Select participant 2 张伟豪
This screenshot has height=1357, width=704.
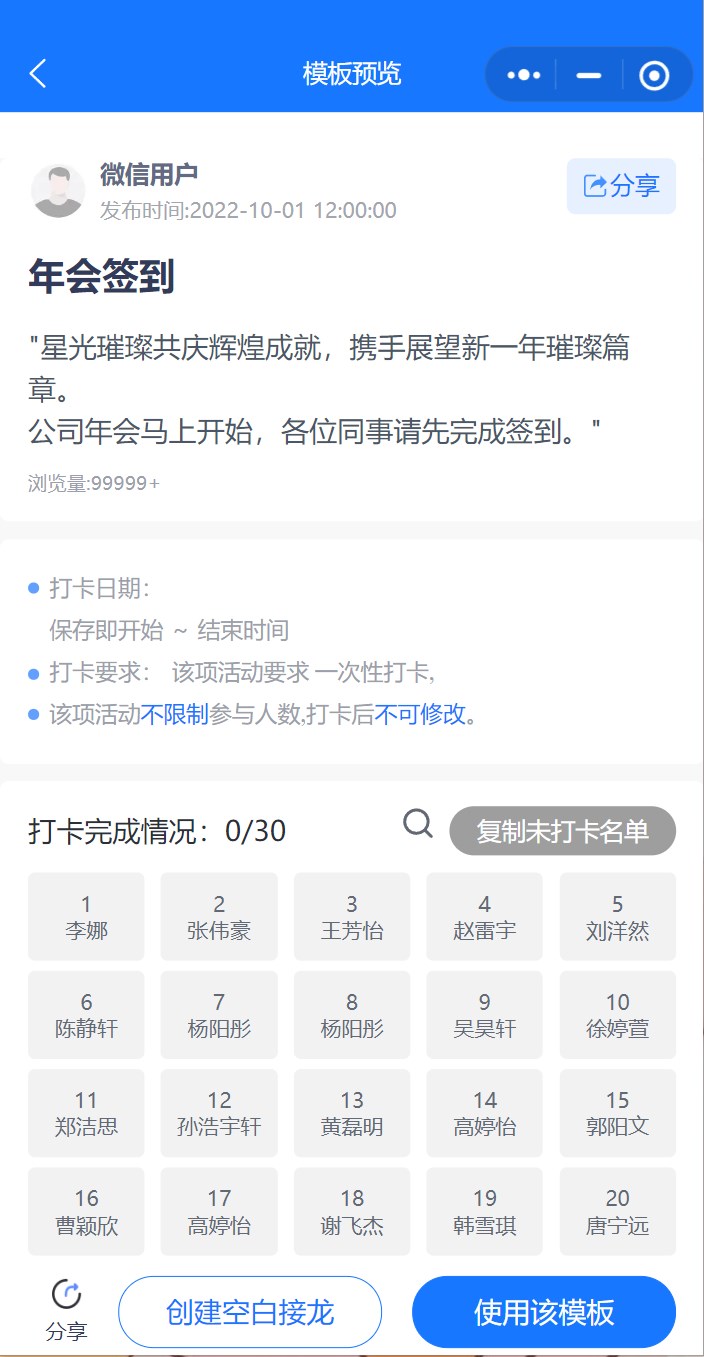(219, 917)
